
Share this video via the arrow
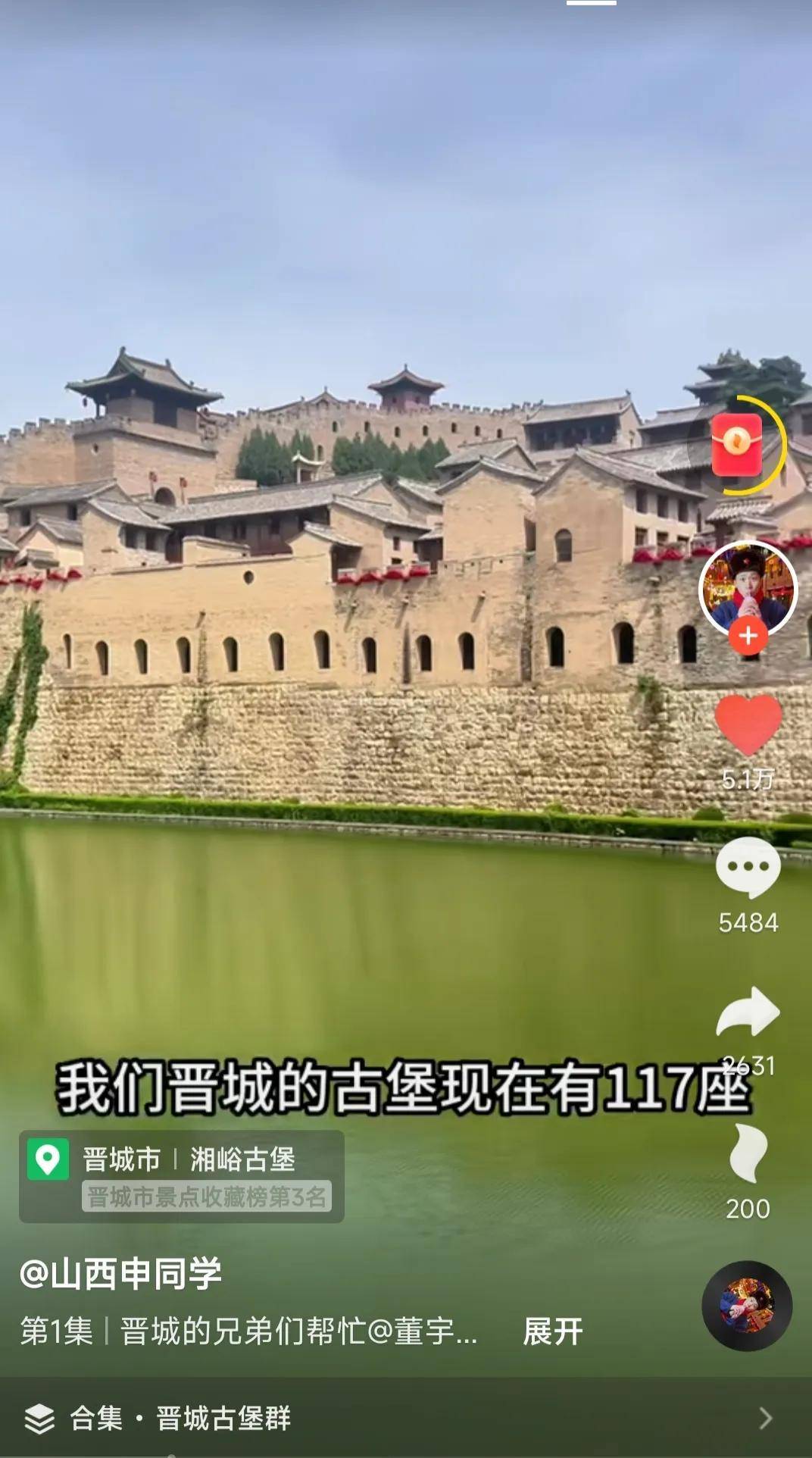pos(748,1012)
